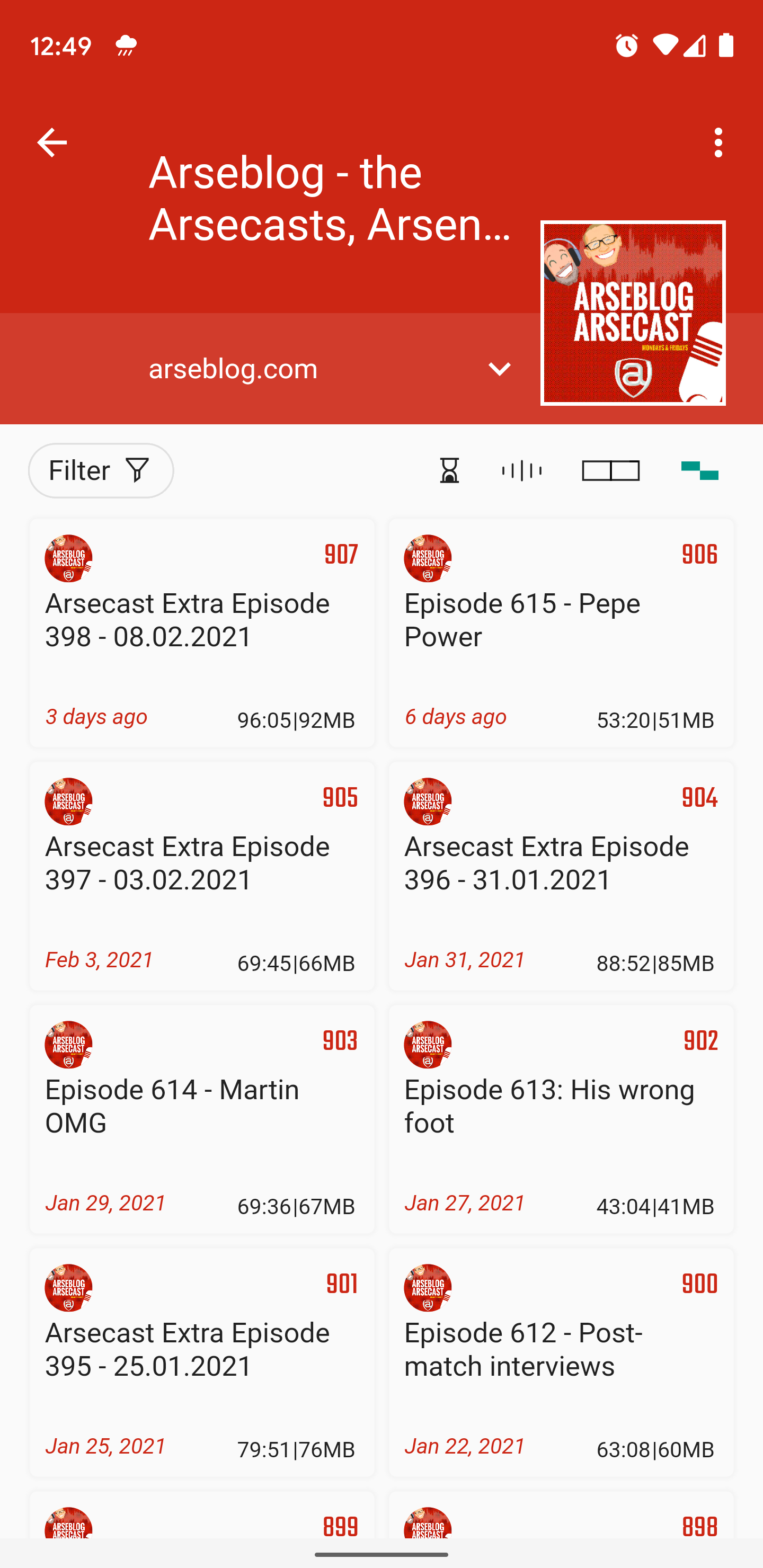Open Episode 613: His wrong foot
Screen dimensions: 763x1568
561,1119
